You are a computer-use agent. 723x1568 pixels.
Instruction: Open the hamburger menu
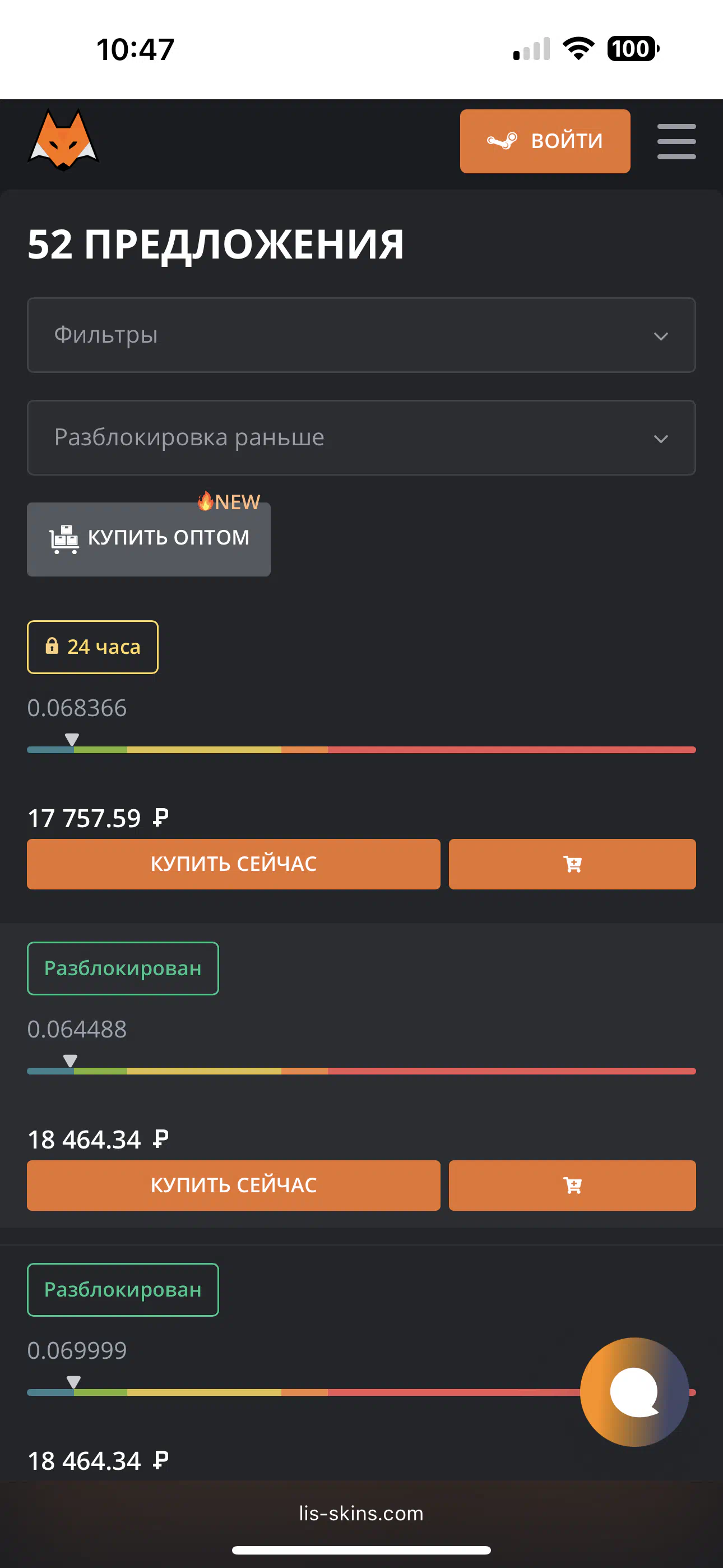[x=676, y=141]
